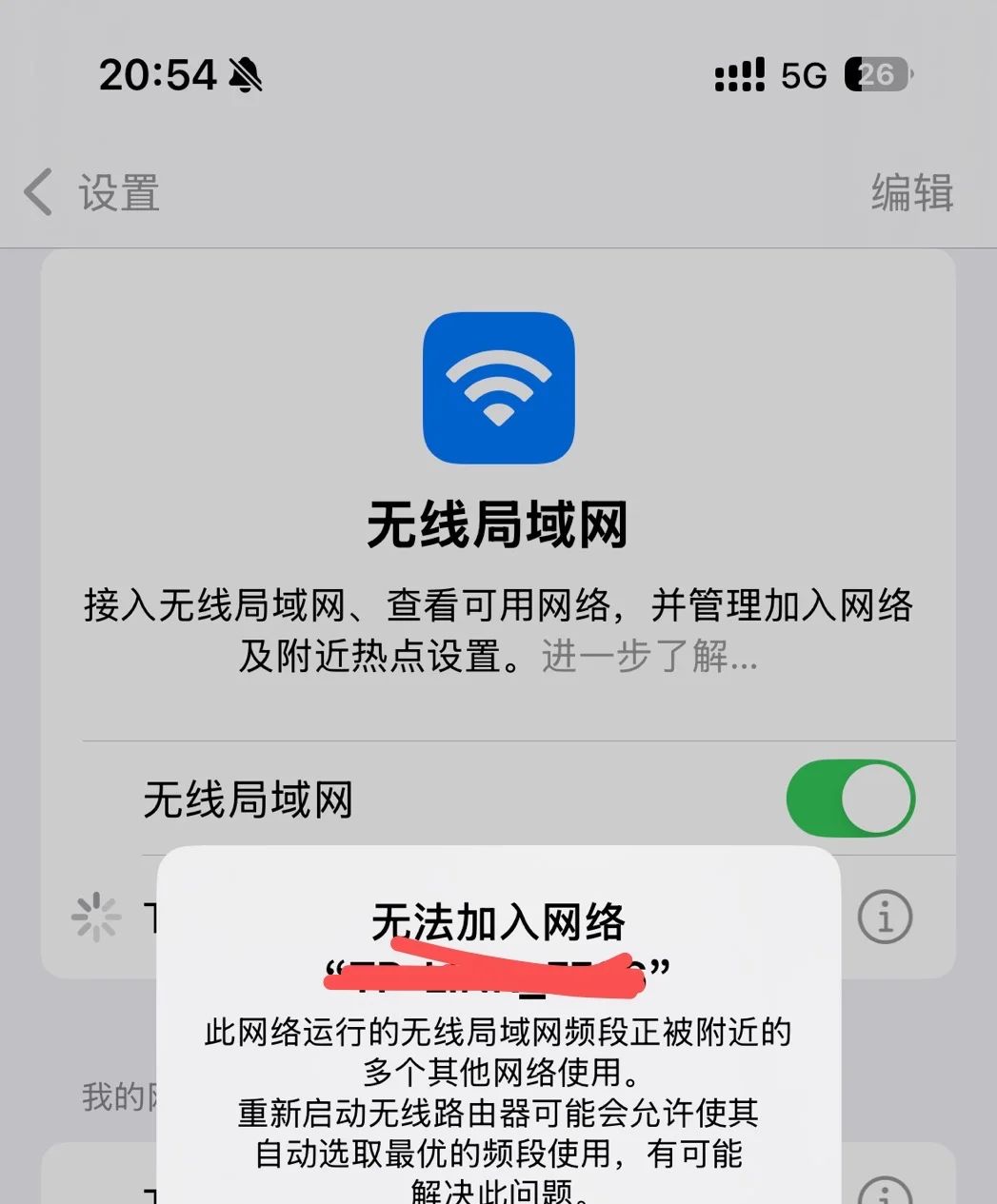Tap the back chevron next to 设置
The width and height of the screenshot is (997, 1204).
38,192
